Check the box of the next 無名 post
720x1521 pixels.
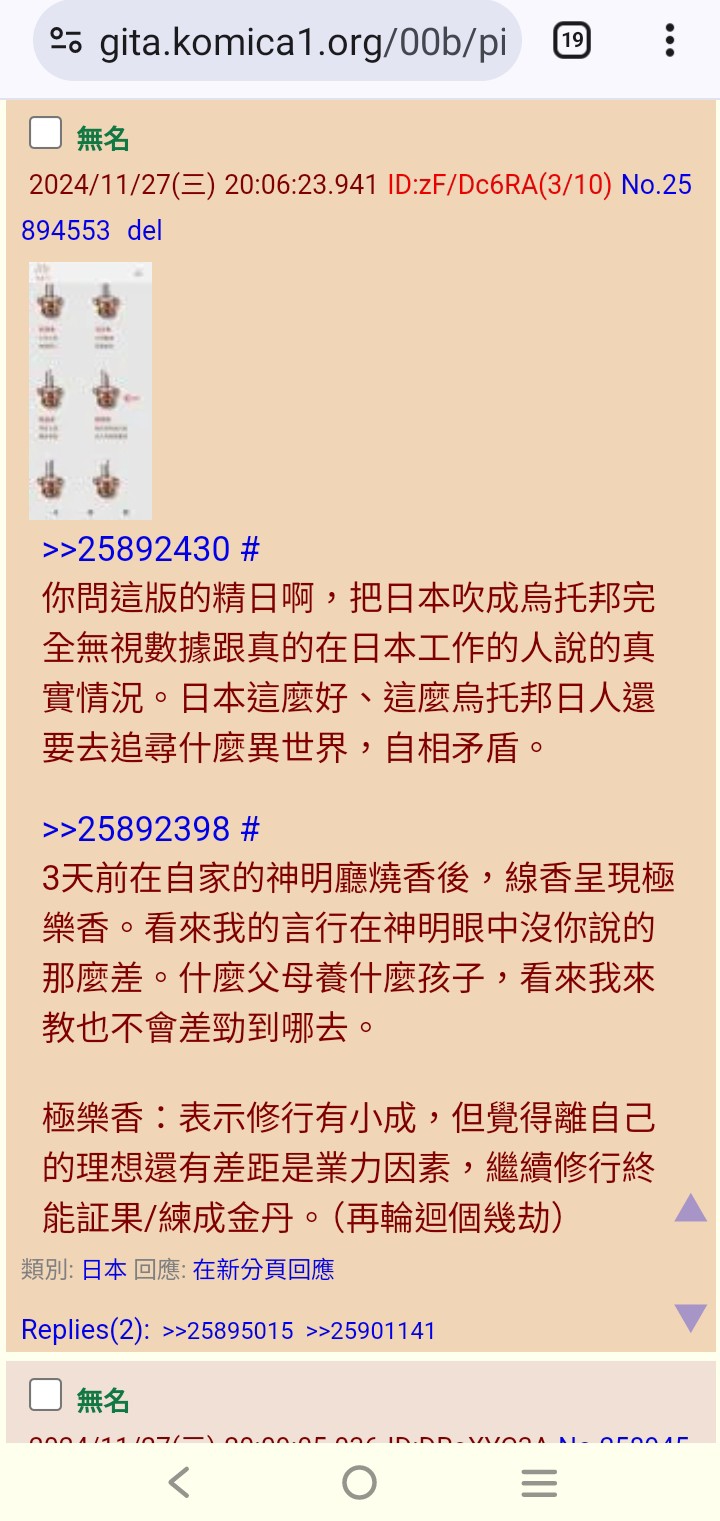click(45, 1395)
